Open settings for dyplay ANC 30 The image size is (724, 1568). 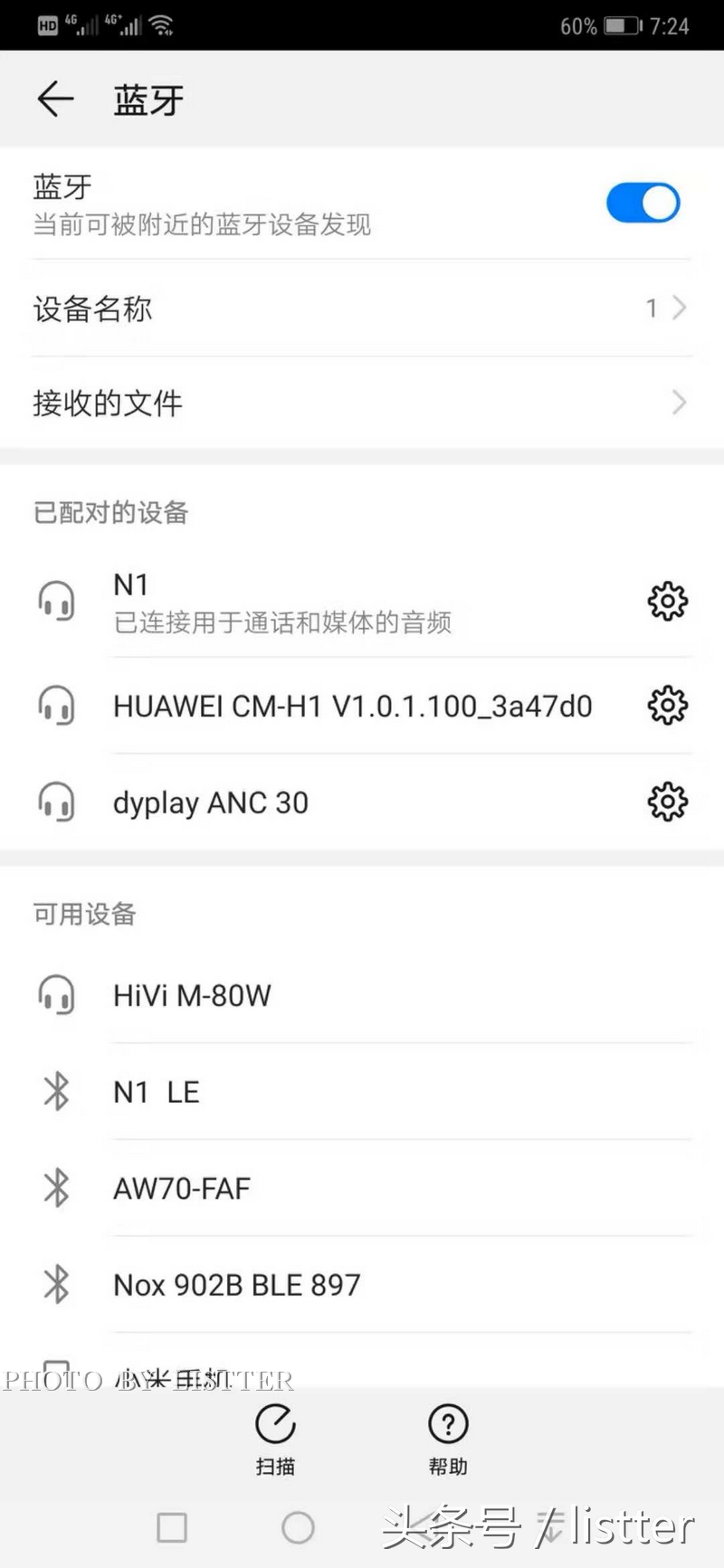point(666,802)
